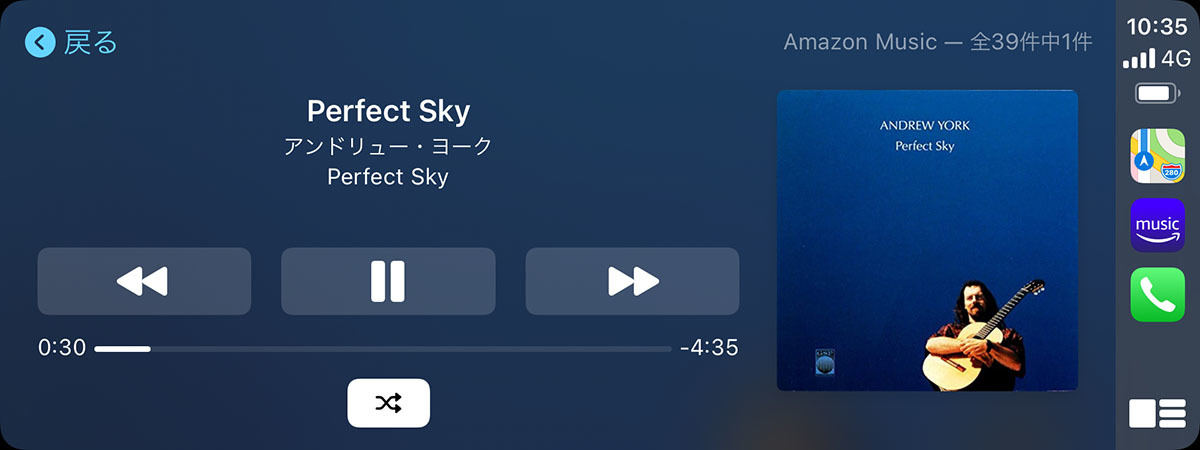The width and height of the screenshot is (1200, 450).
Task: Skip back to the previous track
Action: pos(144,281)
